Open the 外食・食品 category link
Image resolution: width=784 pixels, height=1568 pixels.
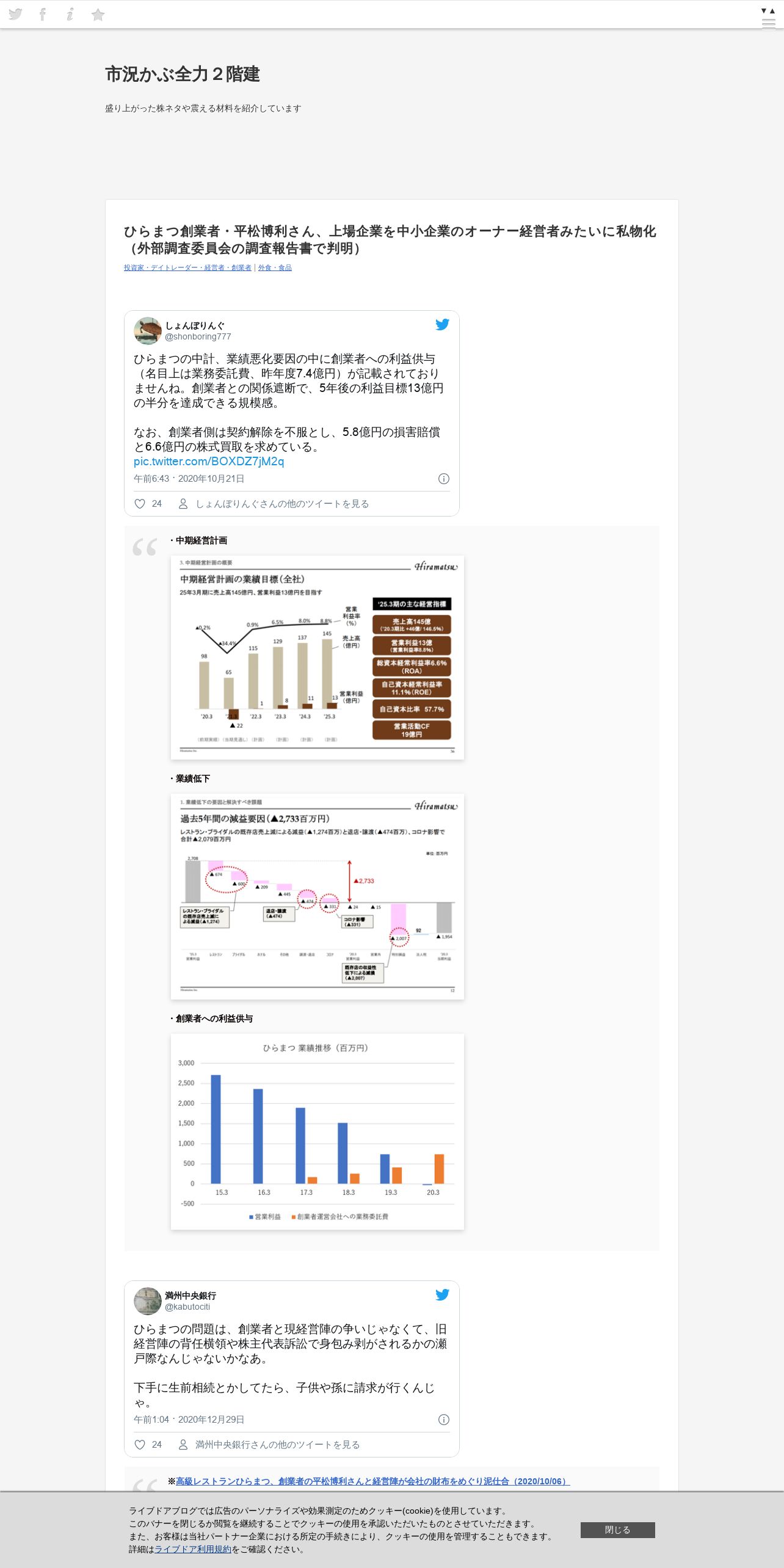pyautogui.click(x=275, y=267)
